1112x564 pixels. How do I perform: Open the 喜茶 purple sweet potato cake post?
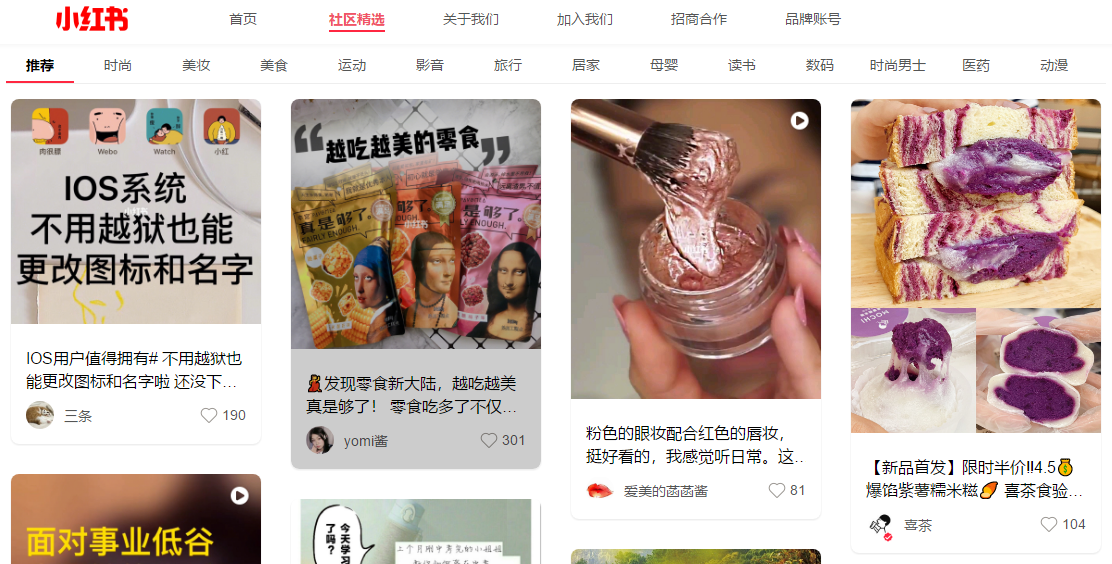(x=976, y=265)
